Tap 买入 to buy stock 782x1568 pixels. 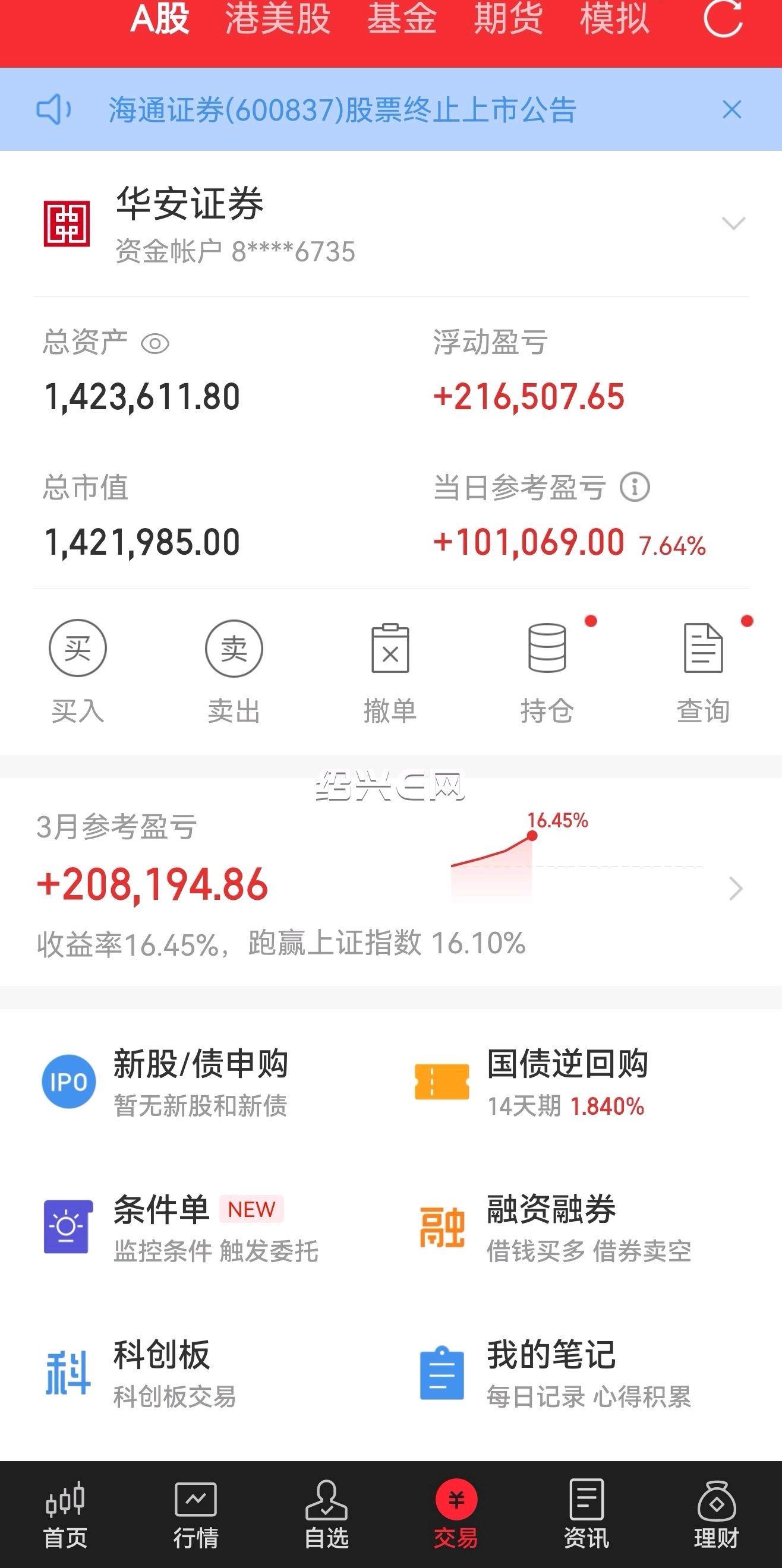point(78,672)
